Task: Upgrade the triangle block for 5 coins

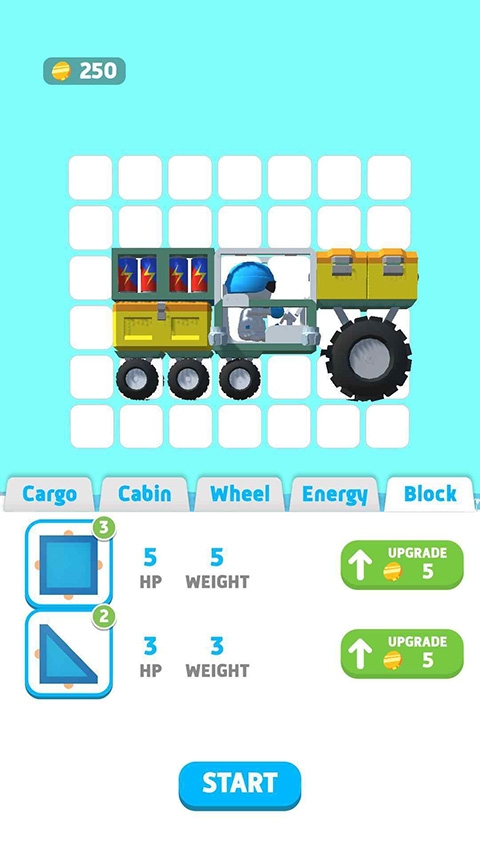Action: pyautogui.click(x=402, y=653)
